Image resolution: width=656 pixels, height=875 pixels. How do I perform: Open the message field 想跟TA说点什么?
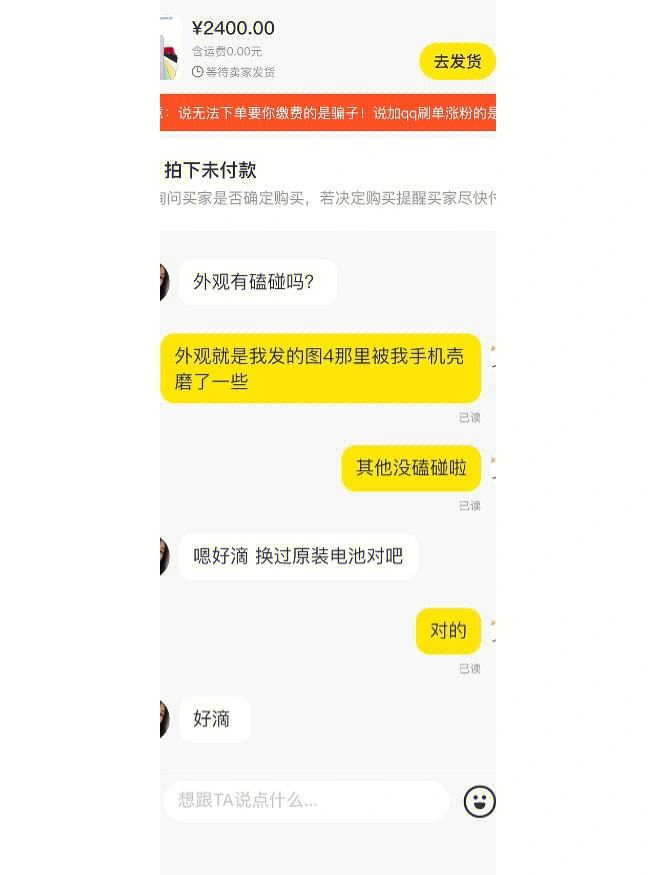click(306, 801)
